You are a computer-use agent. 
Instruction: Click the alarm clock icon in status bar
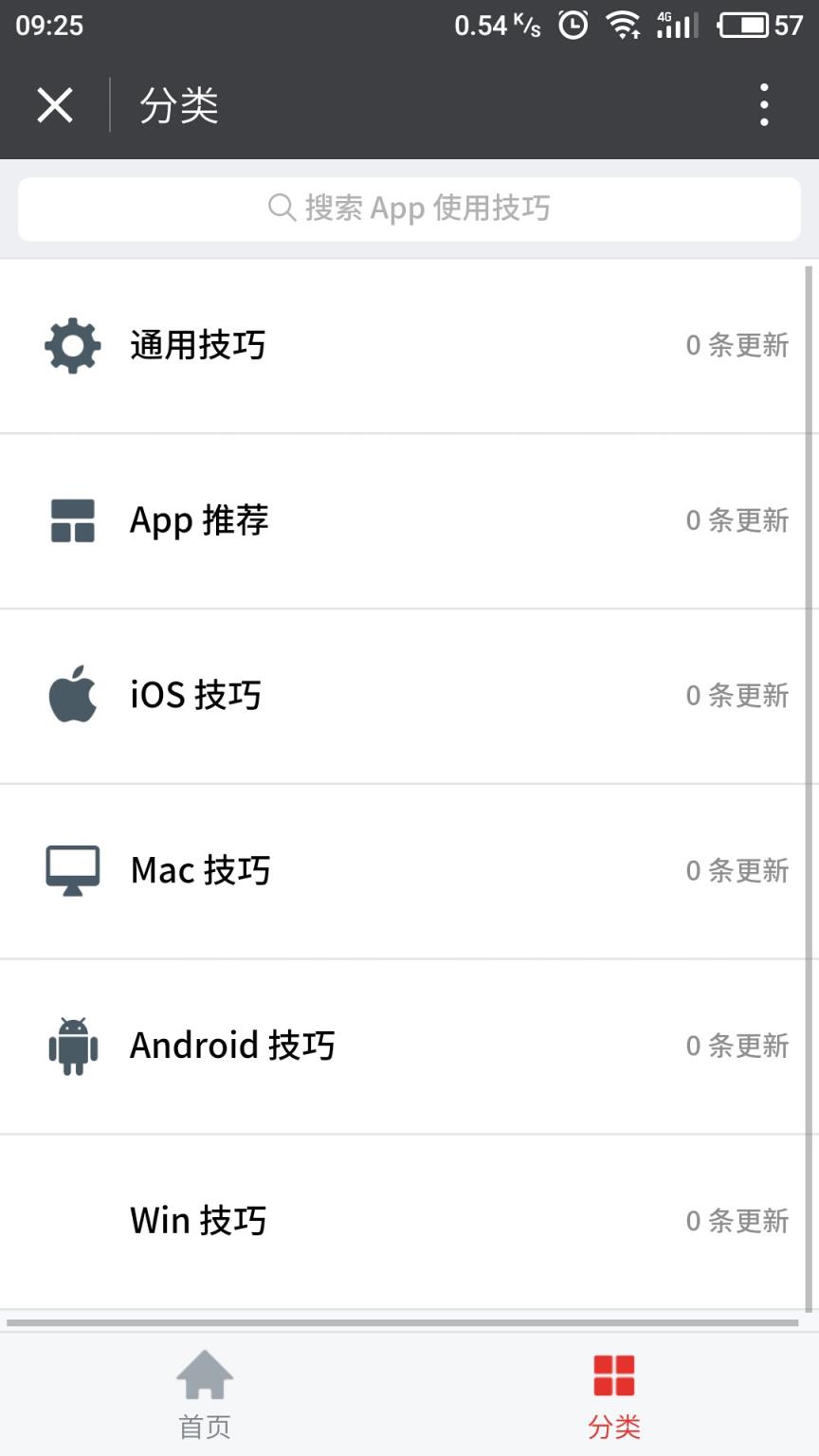[573, 26]
